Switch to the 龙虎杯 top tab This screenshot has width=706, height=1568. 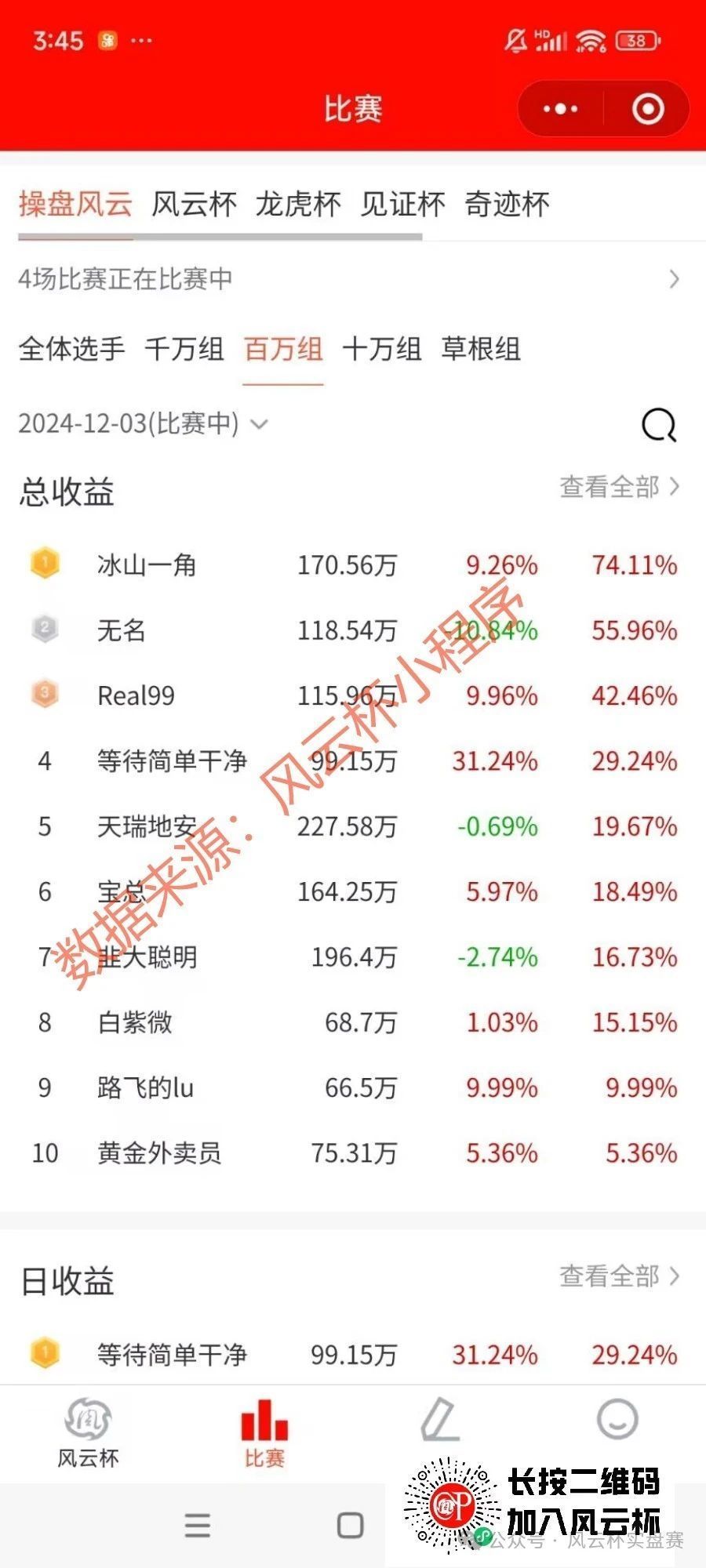(298, 205)
